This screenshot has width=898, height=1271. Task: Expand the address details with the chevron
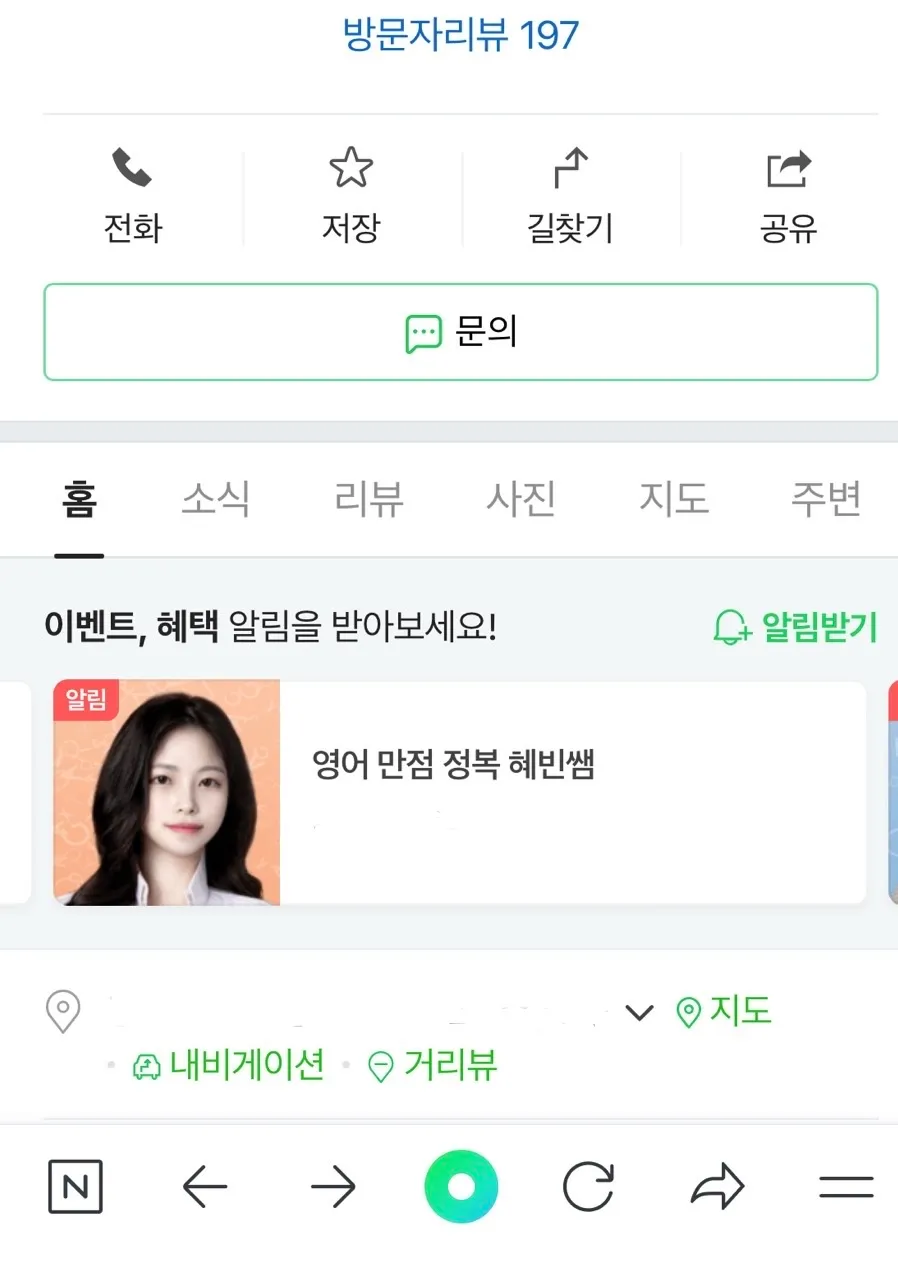pyautogui.click(x=640, y=1013)
